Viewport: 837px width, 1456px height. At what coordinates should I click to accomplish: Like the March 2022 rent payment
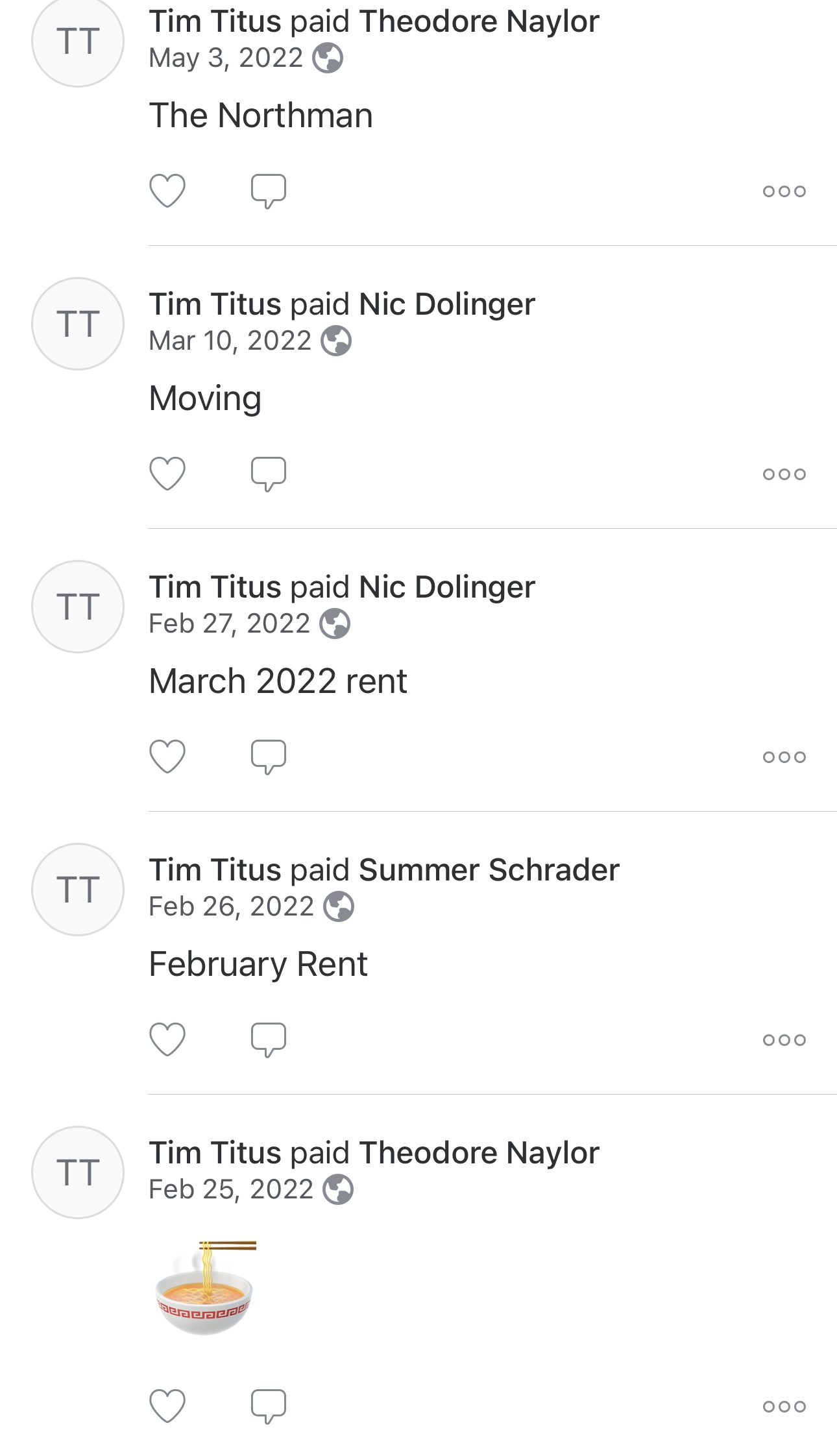pos(167,757)
